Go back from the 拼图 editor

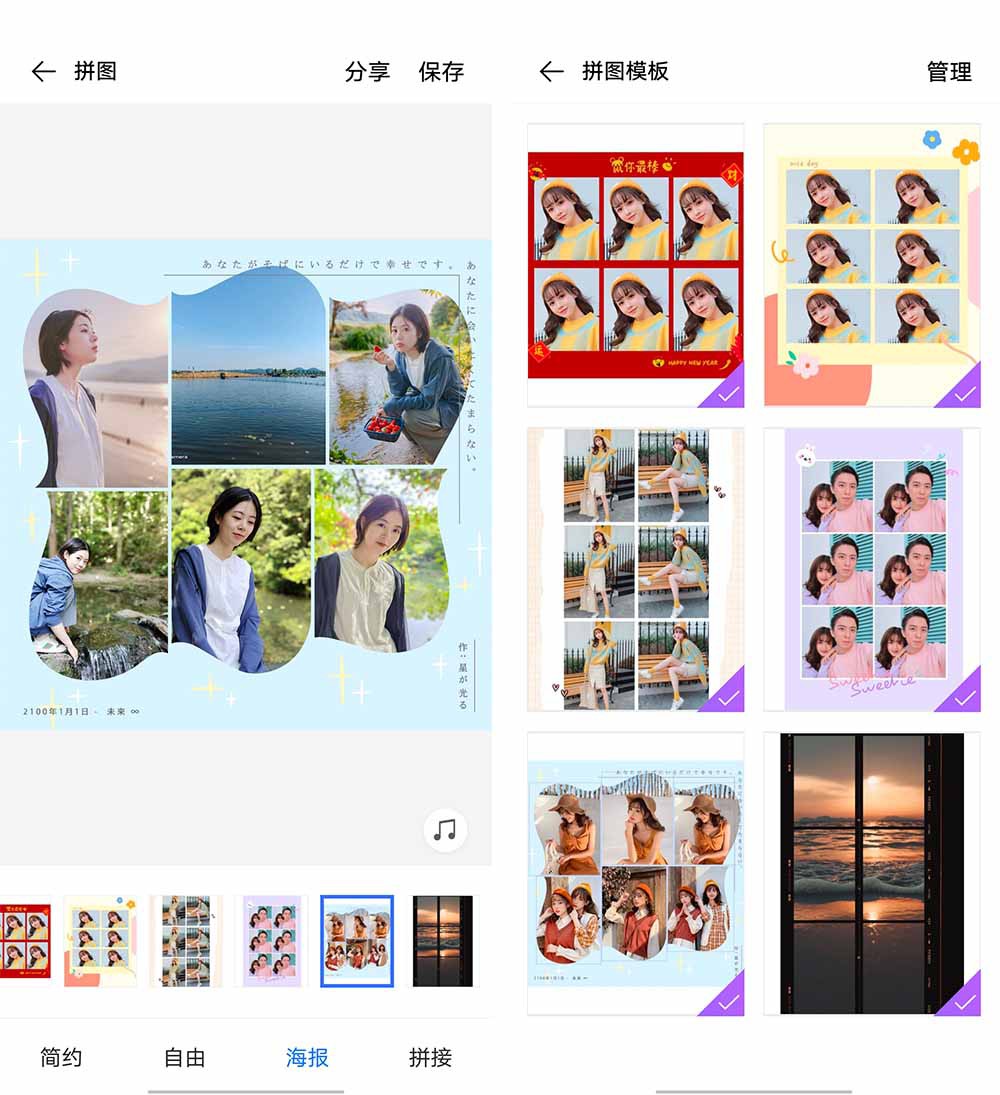[43, 71]
